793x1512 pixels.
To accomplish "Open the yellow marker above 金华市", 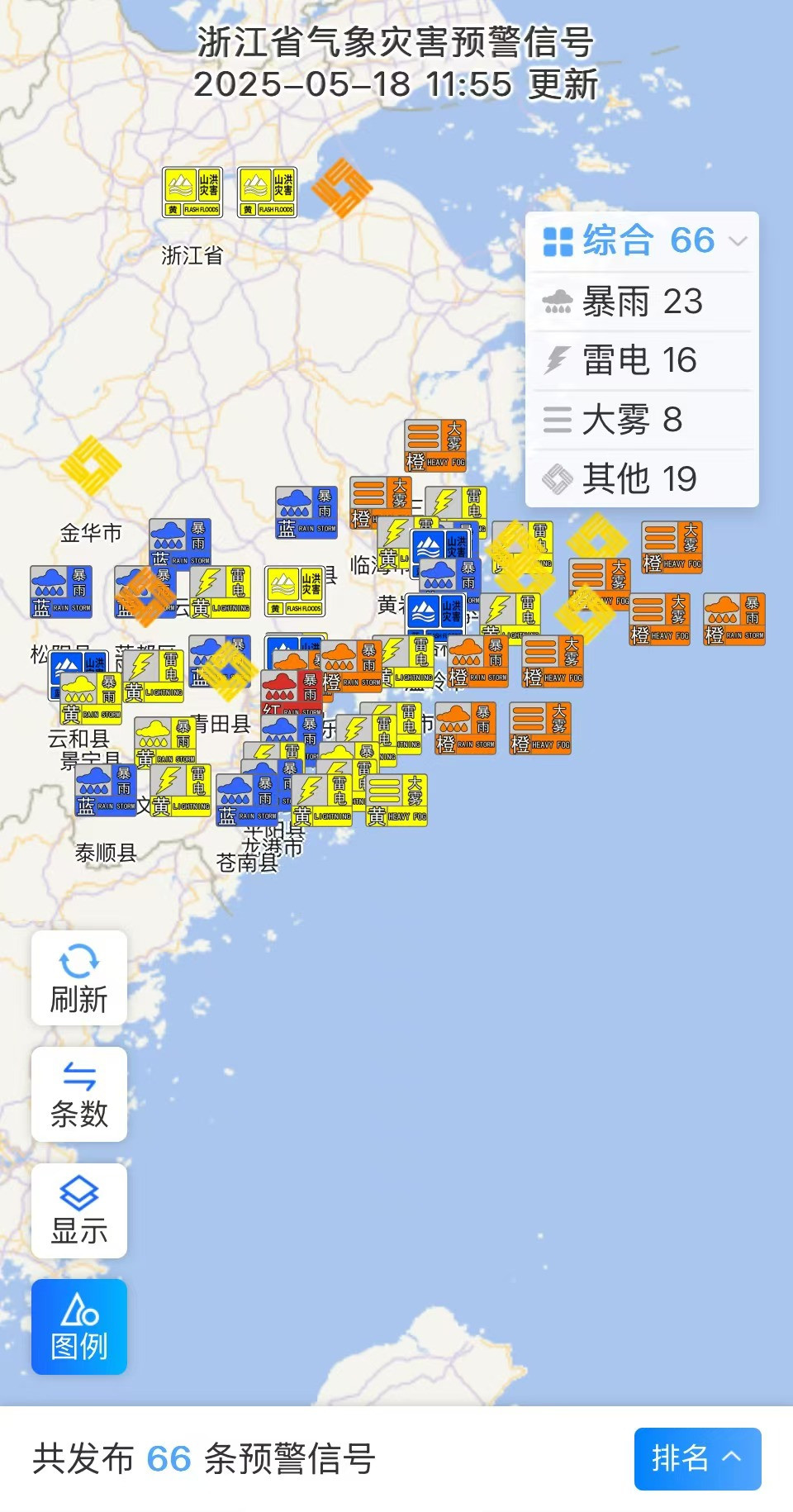I will click(91, 467).
